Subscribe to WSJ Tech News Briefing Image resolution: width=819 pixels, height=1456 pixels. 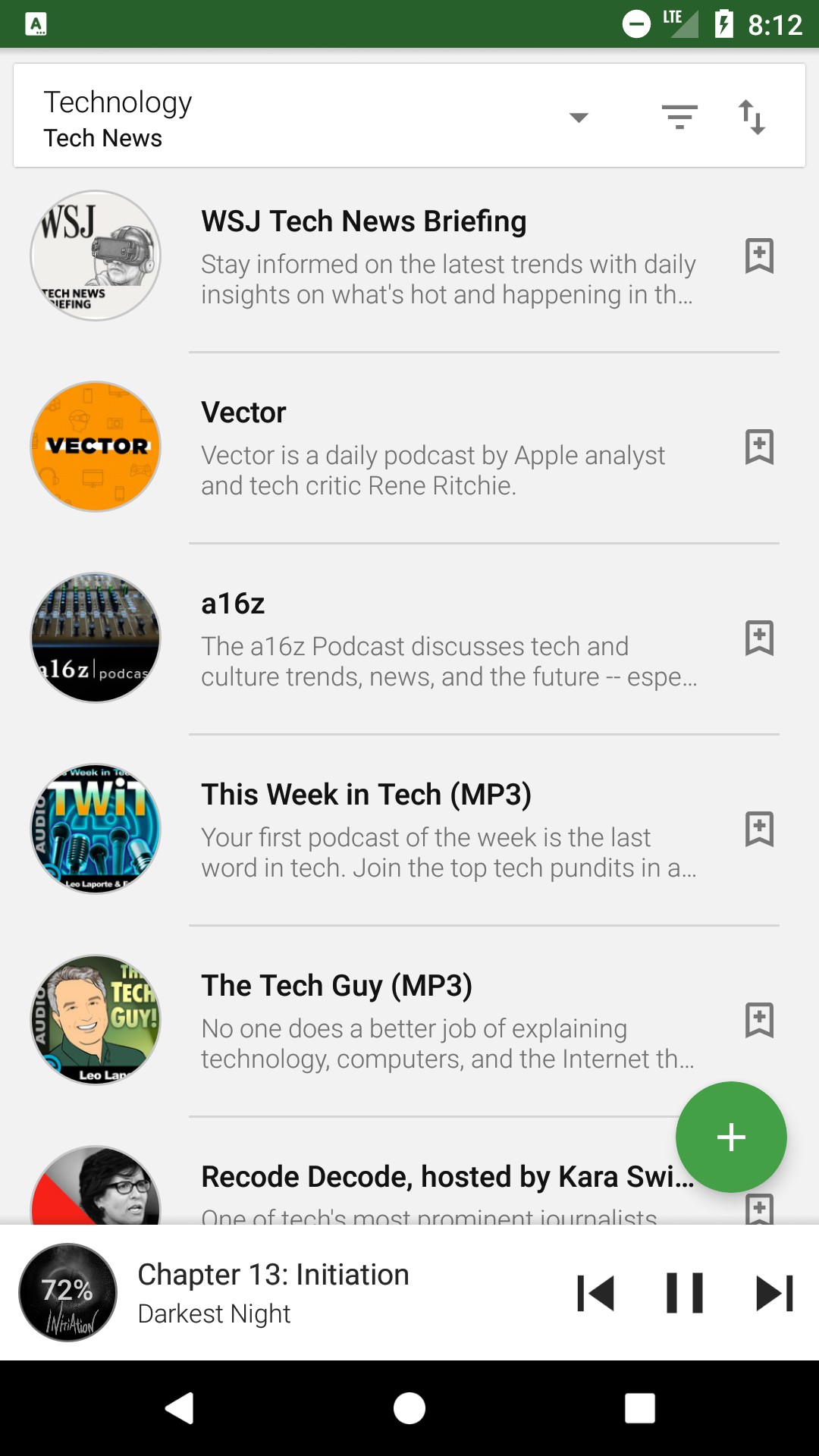coord(758,256)
